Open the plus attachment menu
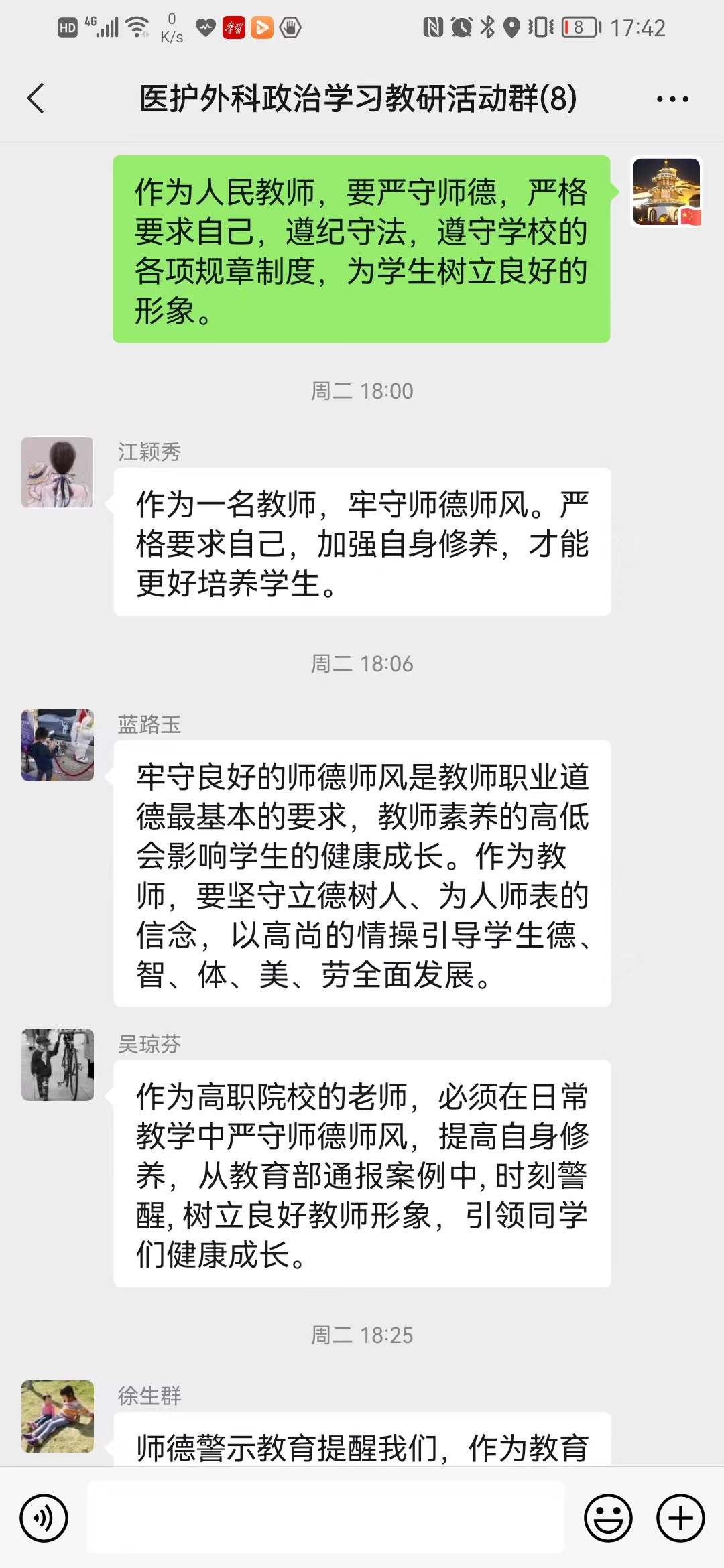The width and height of the screenshot is (724, 1568). pyautogui.click(x=680, y=1518)
